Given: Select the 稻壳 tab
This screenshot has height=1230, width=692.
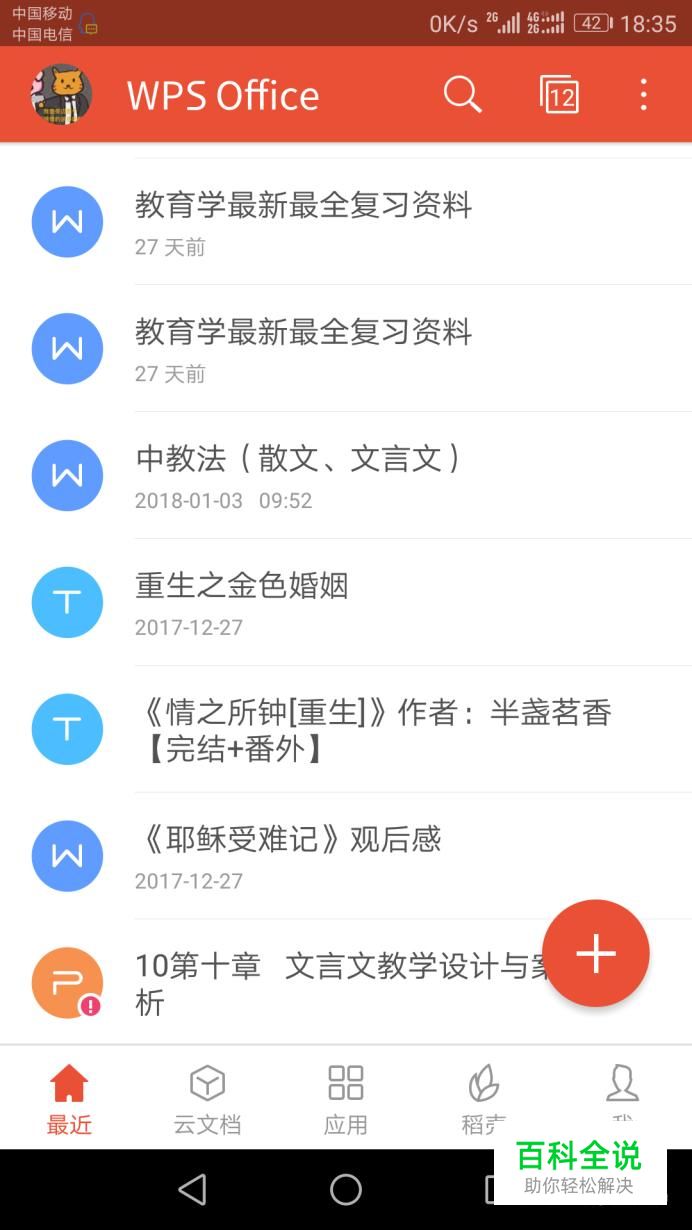Looking at the screenshot, I should 484,1098.
